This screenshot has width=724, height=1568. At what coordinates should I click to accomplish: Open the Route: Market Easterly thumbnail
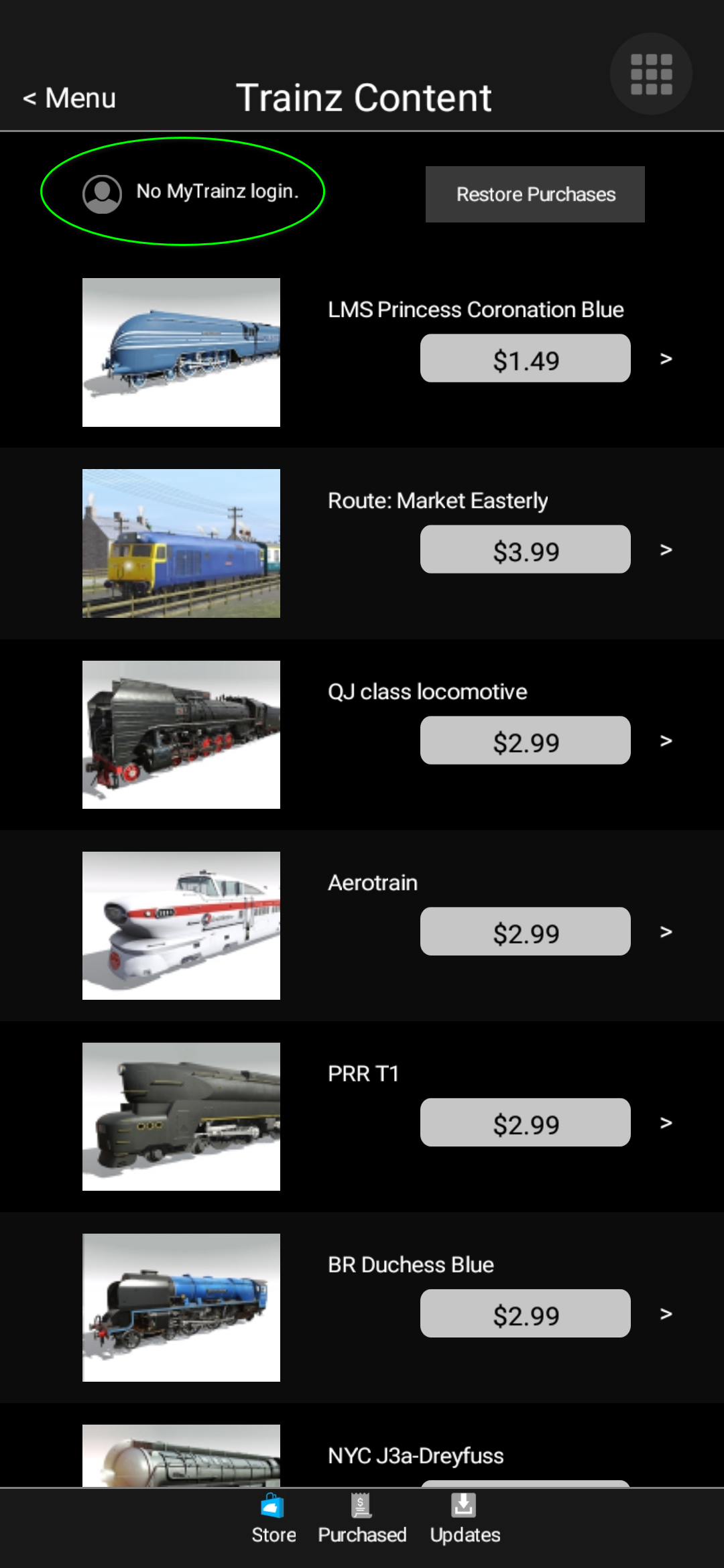[x=181, y=543]
